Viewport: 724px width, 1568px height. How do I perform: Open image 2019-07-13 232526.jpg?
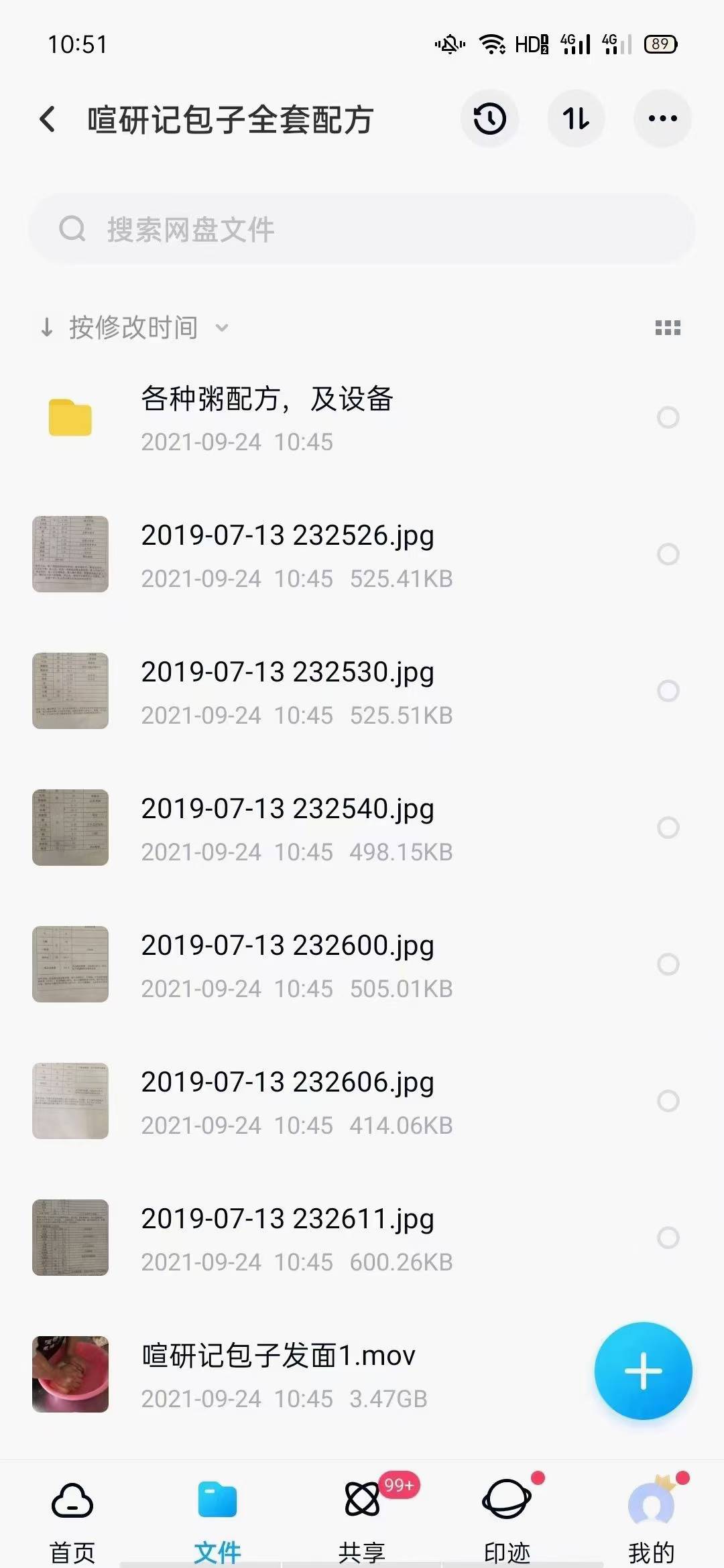tap(287, 553)
